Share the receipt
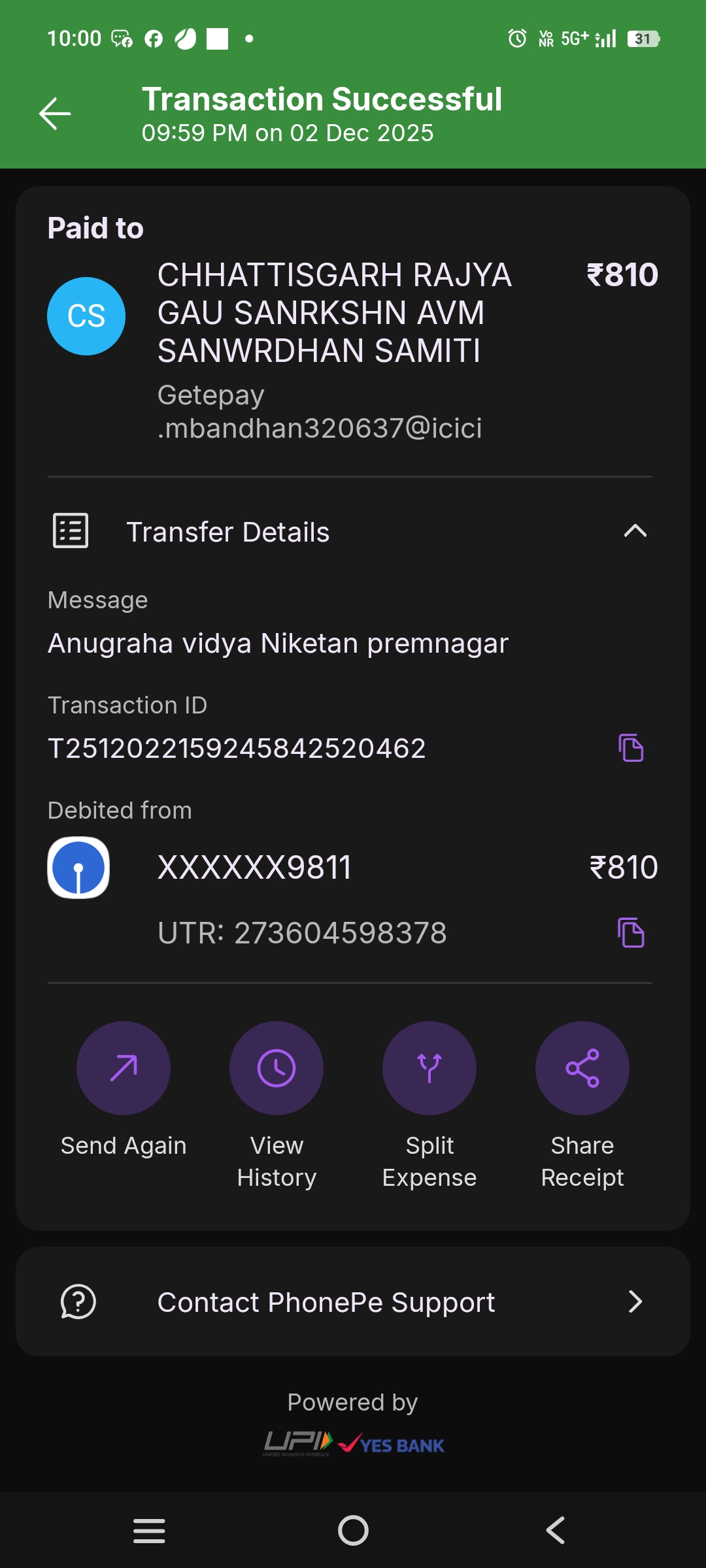Viewport: 706px width, 1568px height. click(582, 1068)
